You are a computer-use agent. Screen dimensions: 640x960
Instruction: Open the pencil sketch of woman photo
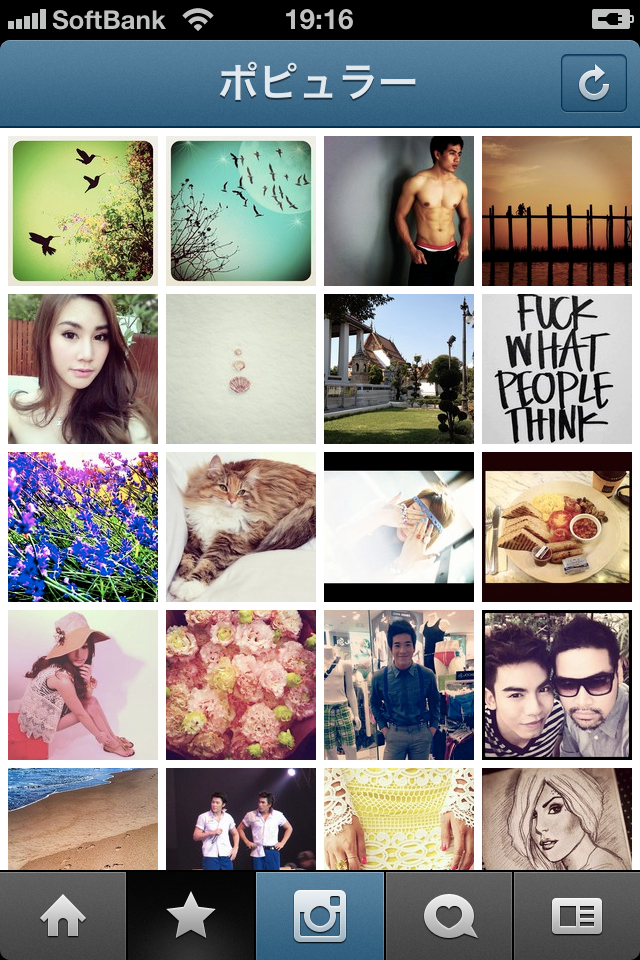click(557, 819)
